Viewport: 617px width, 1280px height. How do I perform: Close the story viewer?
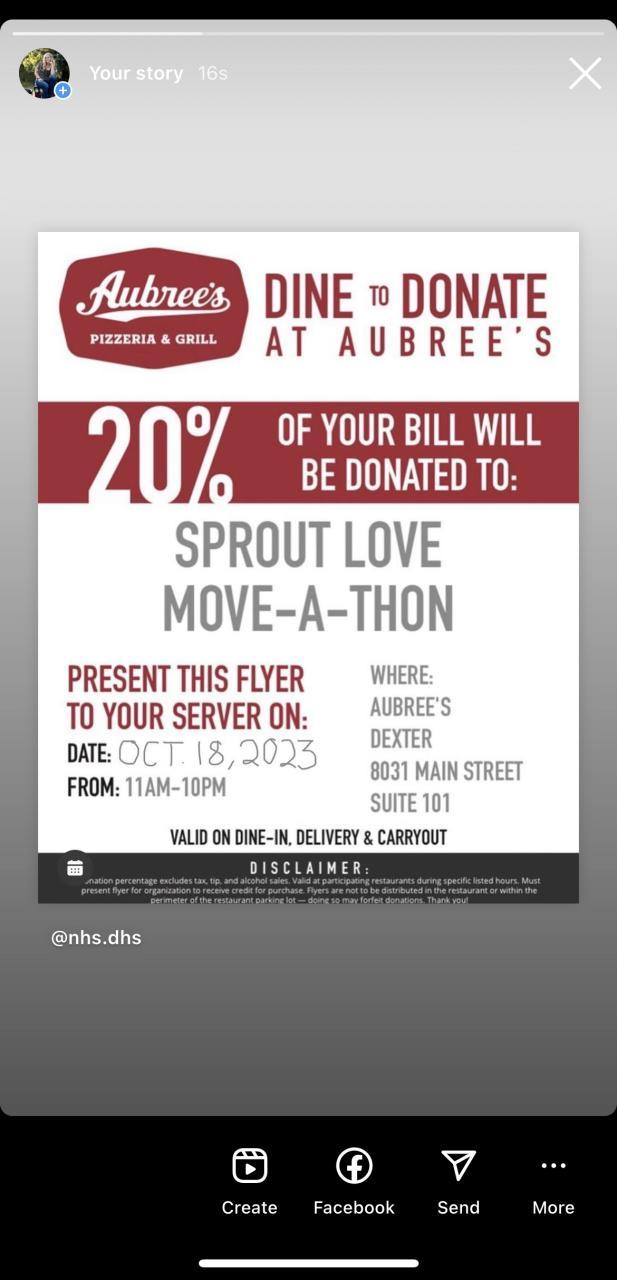pyautogui.click(x=585, y=73)
